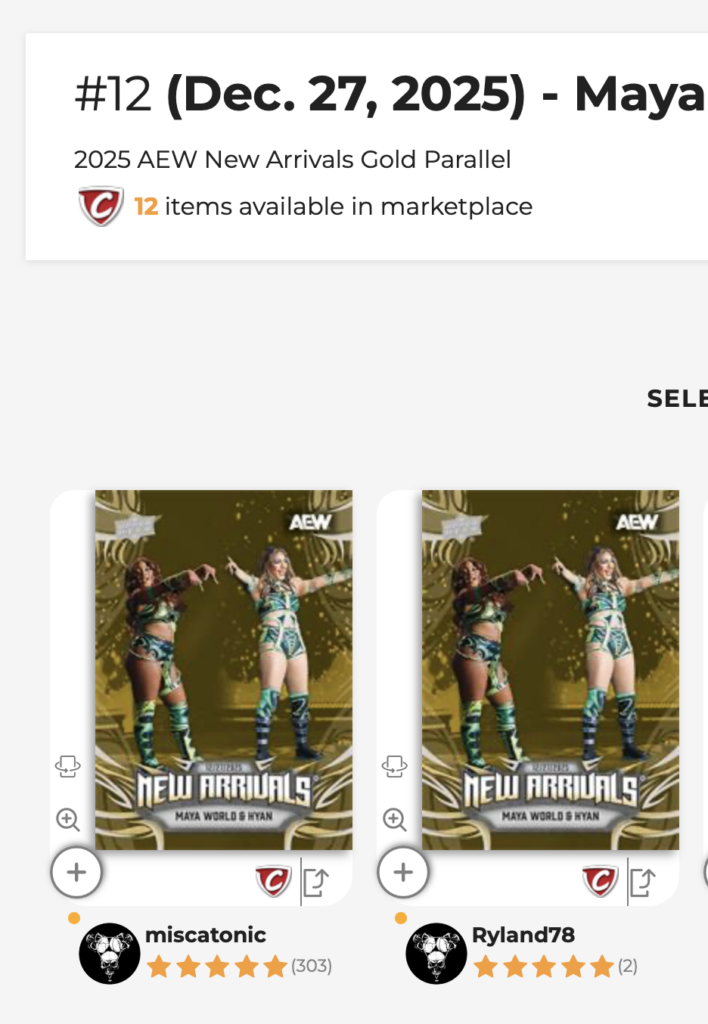Open Ryland78's Maya World & Hyan card

tap(550, 669)
